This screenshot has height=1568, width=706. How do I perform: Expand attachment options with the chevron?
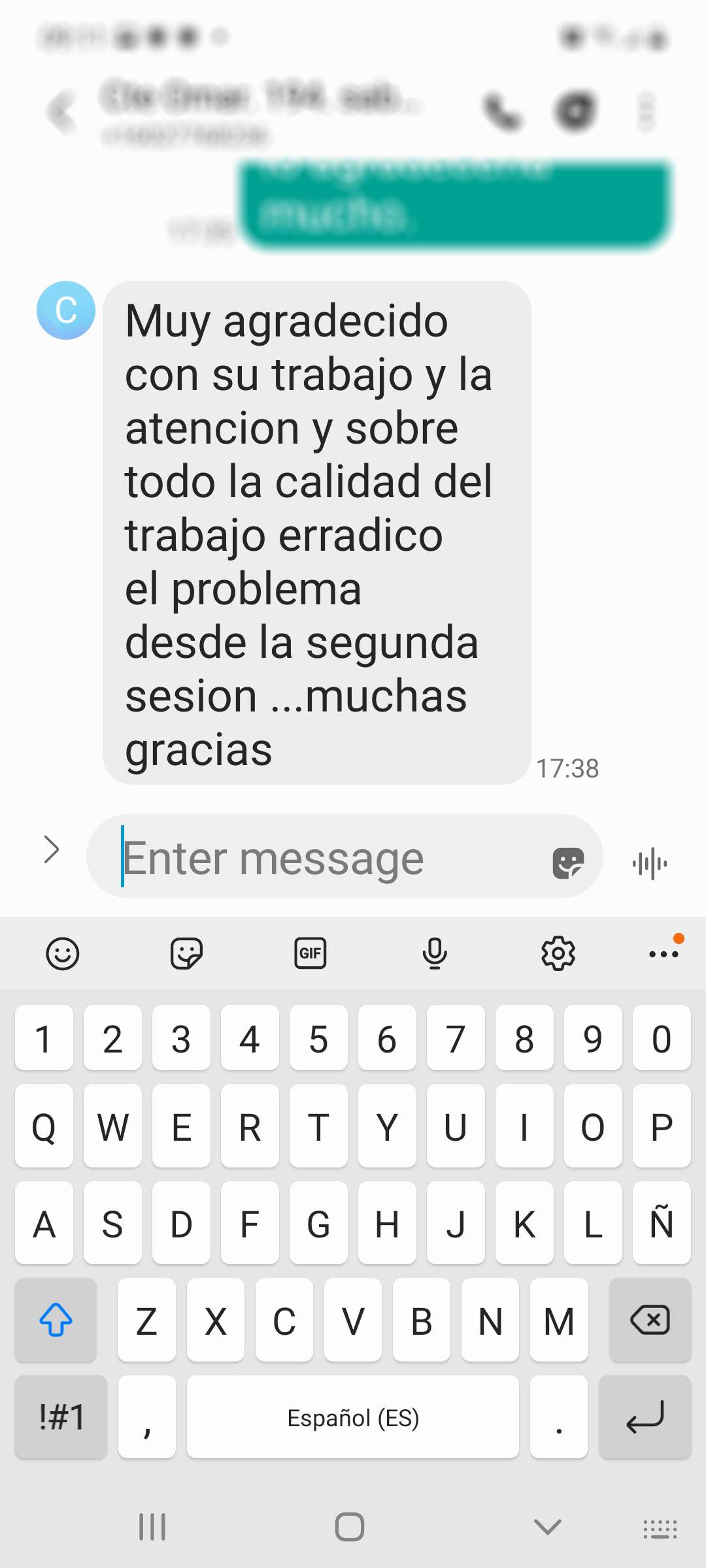pyautogui.click(x=51, y=849)
